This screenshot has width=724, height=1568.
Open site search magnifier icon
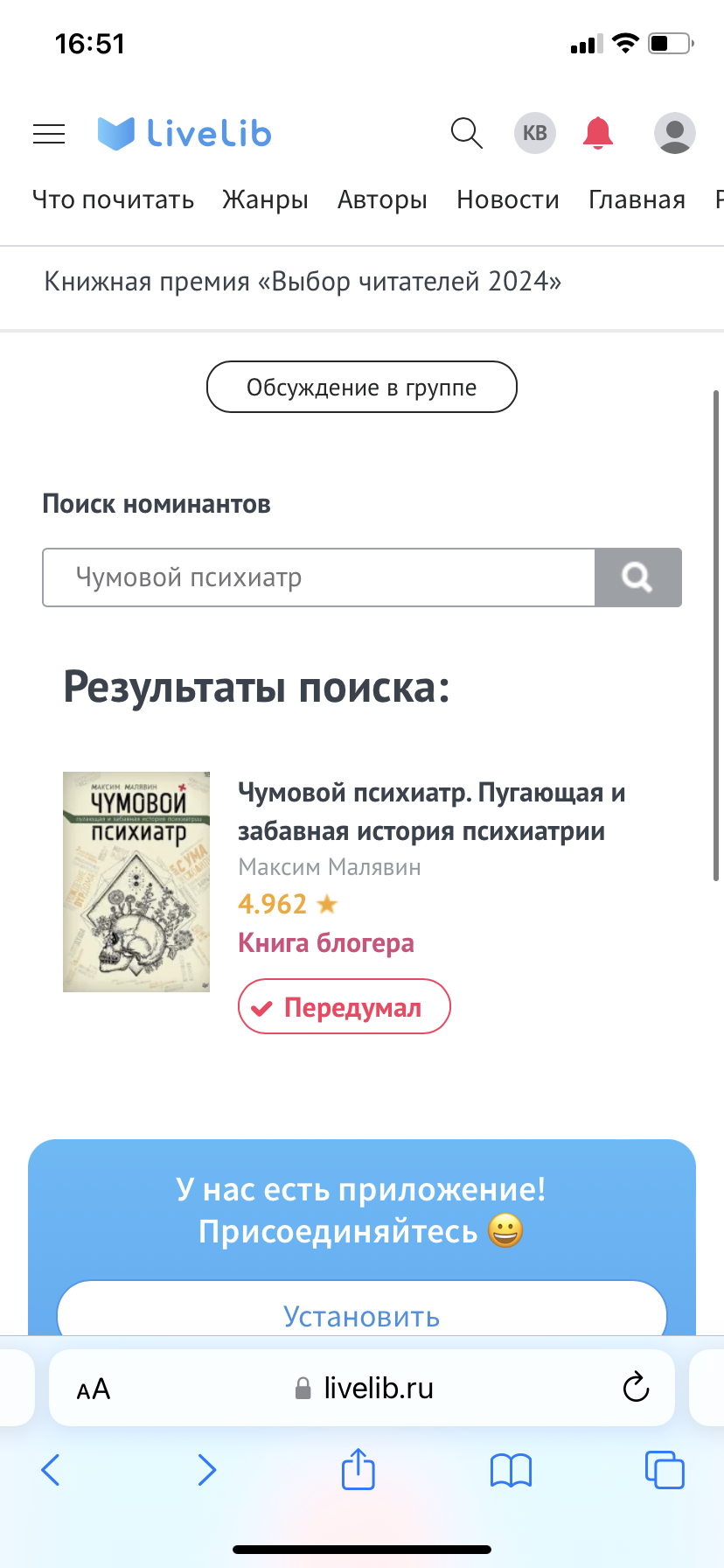click(466, 133)
